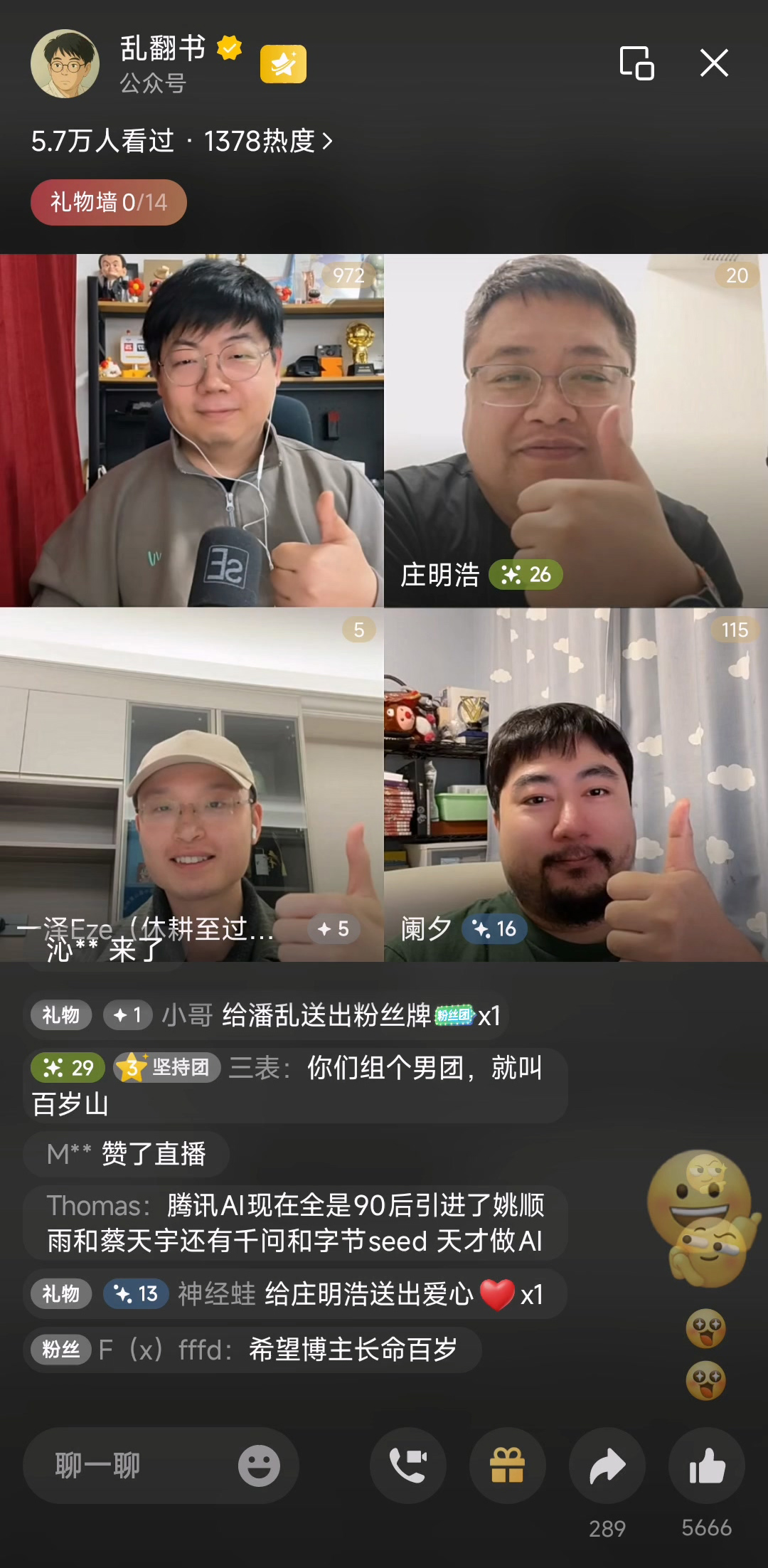The image size is (768, 1568).
Task: Open the emoji picker in chat box
Action: pos(259,1466)
